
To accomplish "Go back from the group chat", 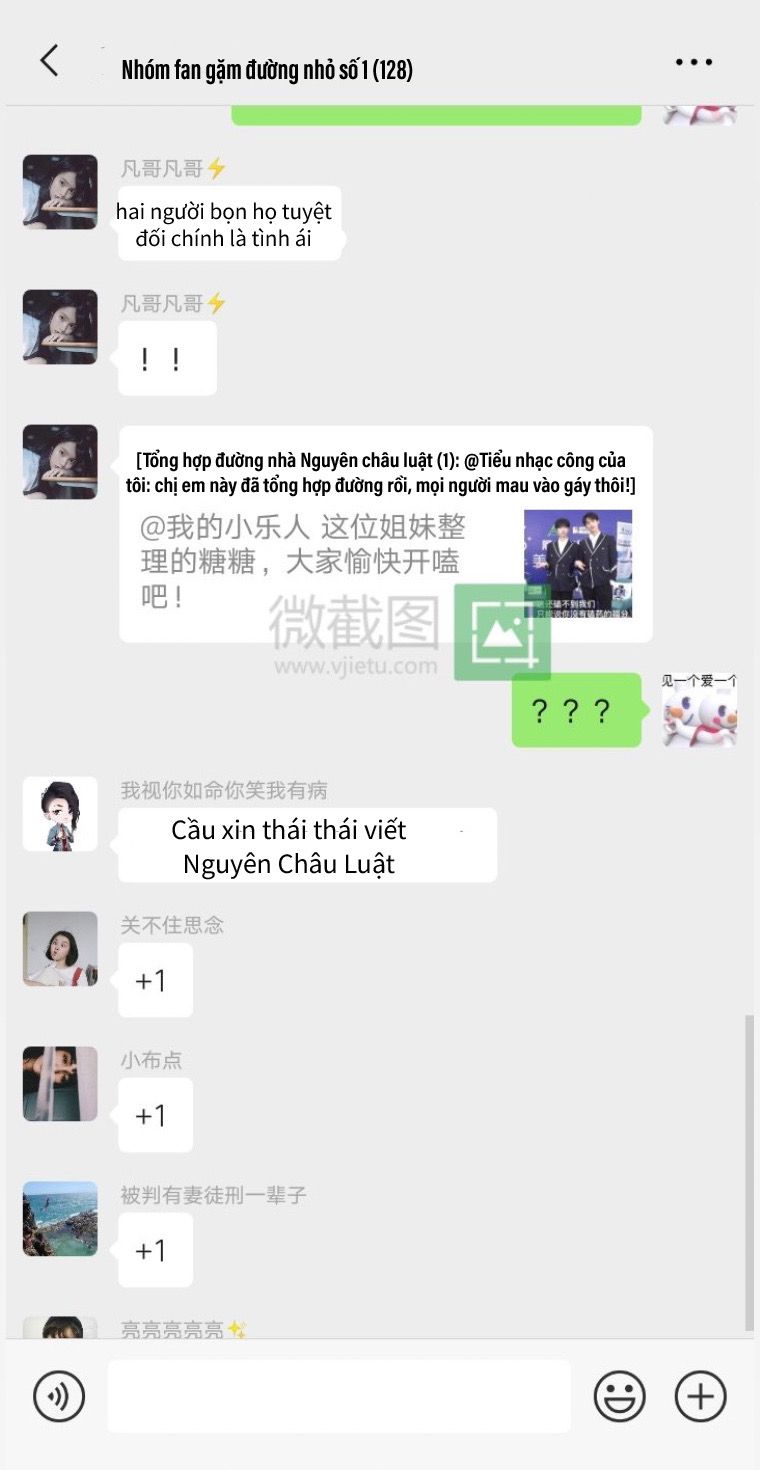I will click(49, 61).
